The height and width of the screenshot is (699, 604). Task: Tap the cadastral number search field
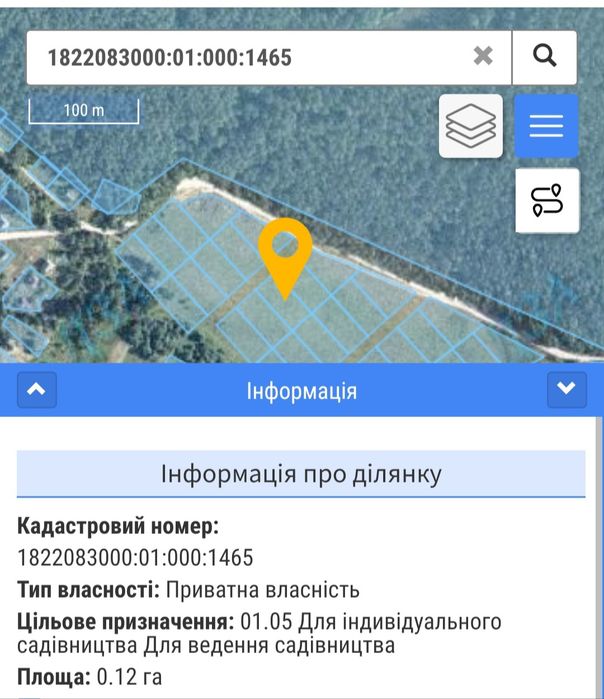click(250, 57)
